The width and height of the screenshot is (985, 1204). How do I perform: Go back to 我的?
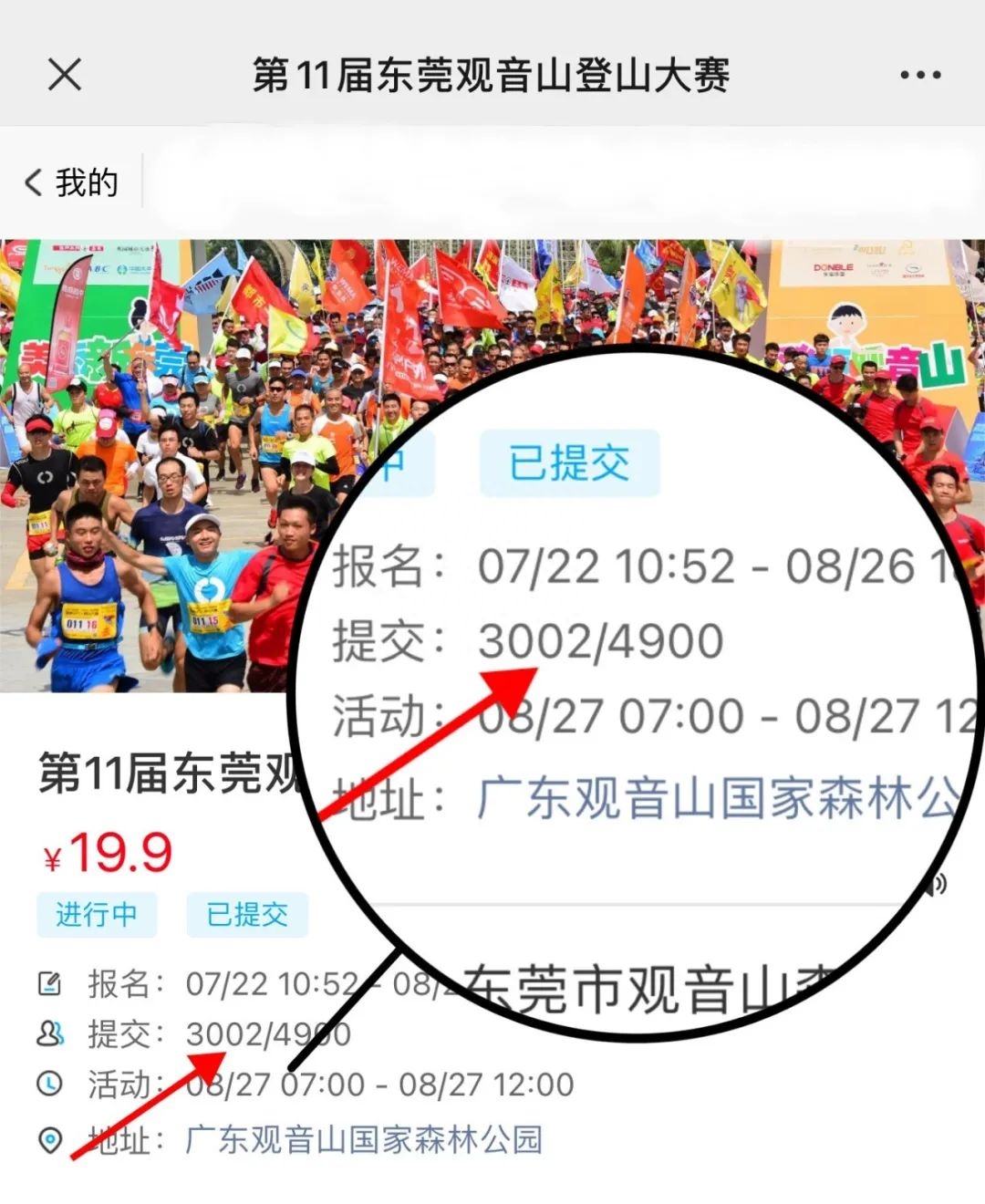[71, 182]
